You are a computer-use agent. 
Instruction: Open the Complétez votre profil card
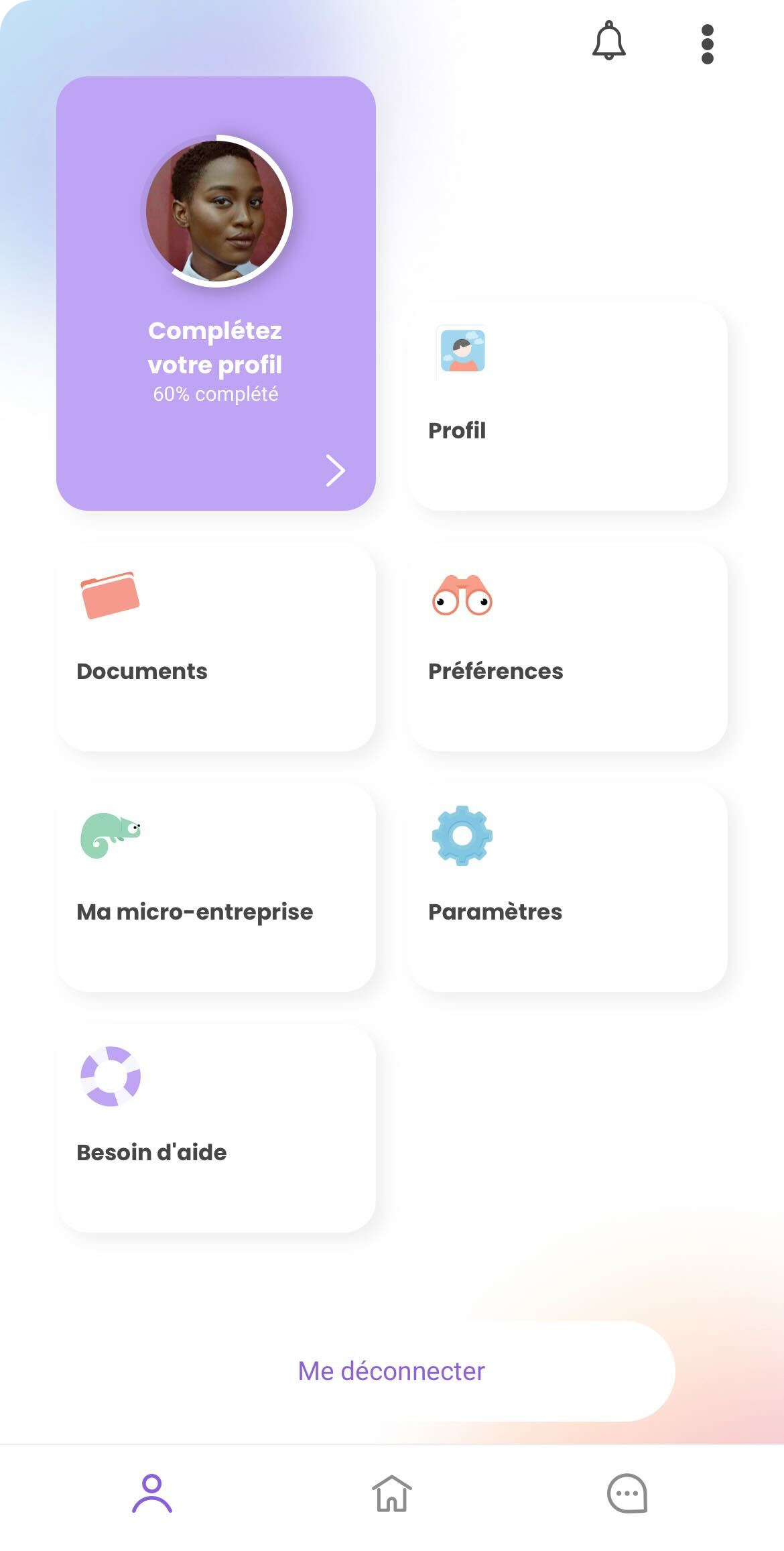pos(216,294)
